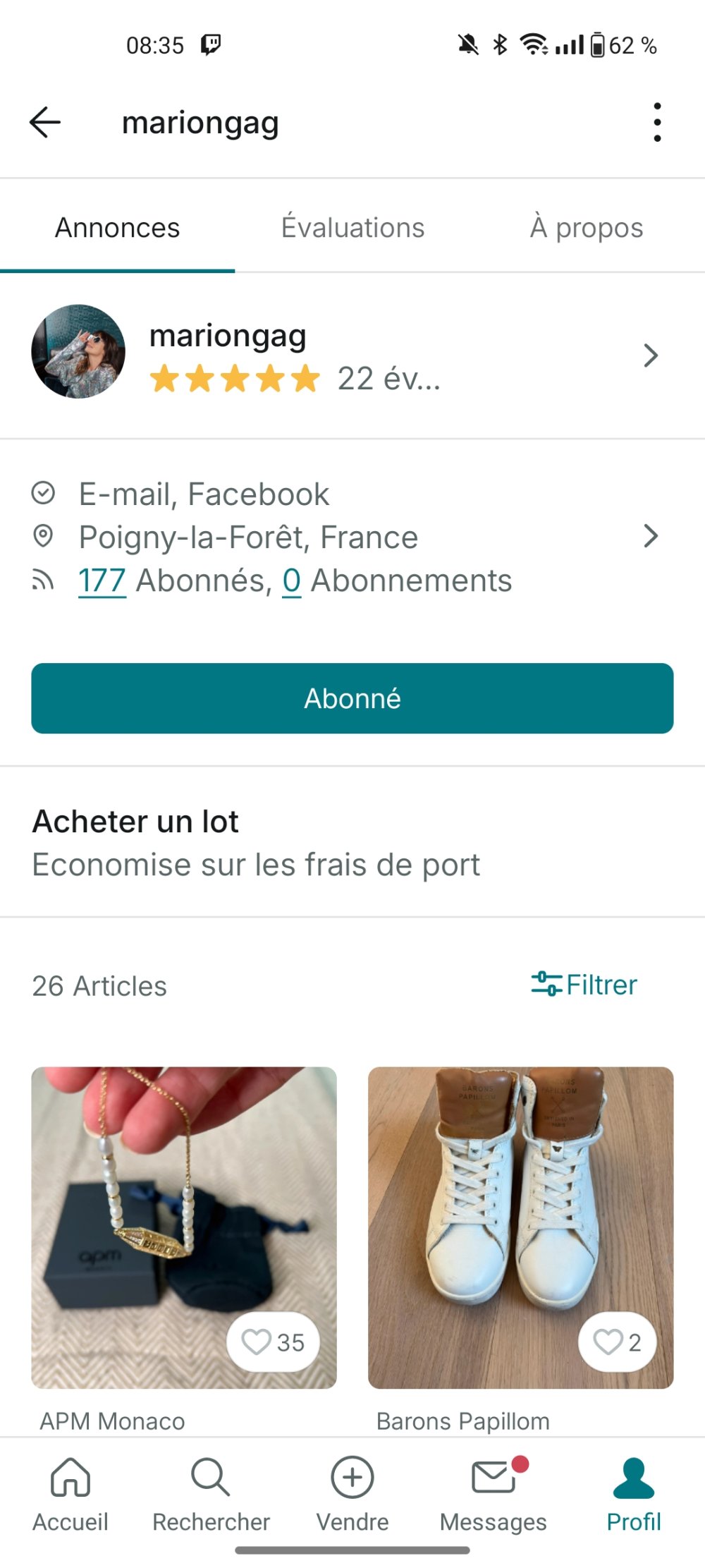Open the Poigny-la-Forêt location row

[x=352, y=537]
